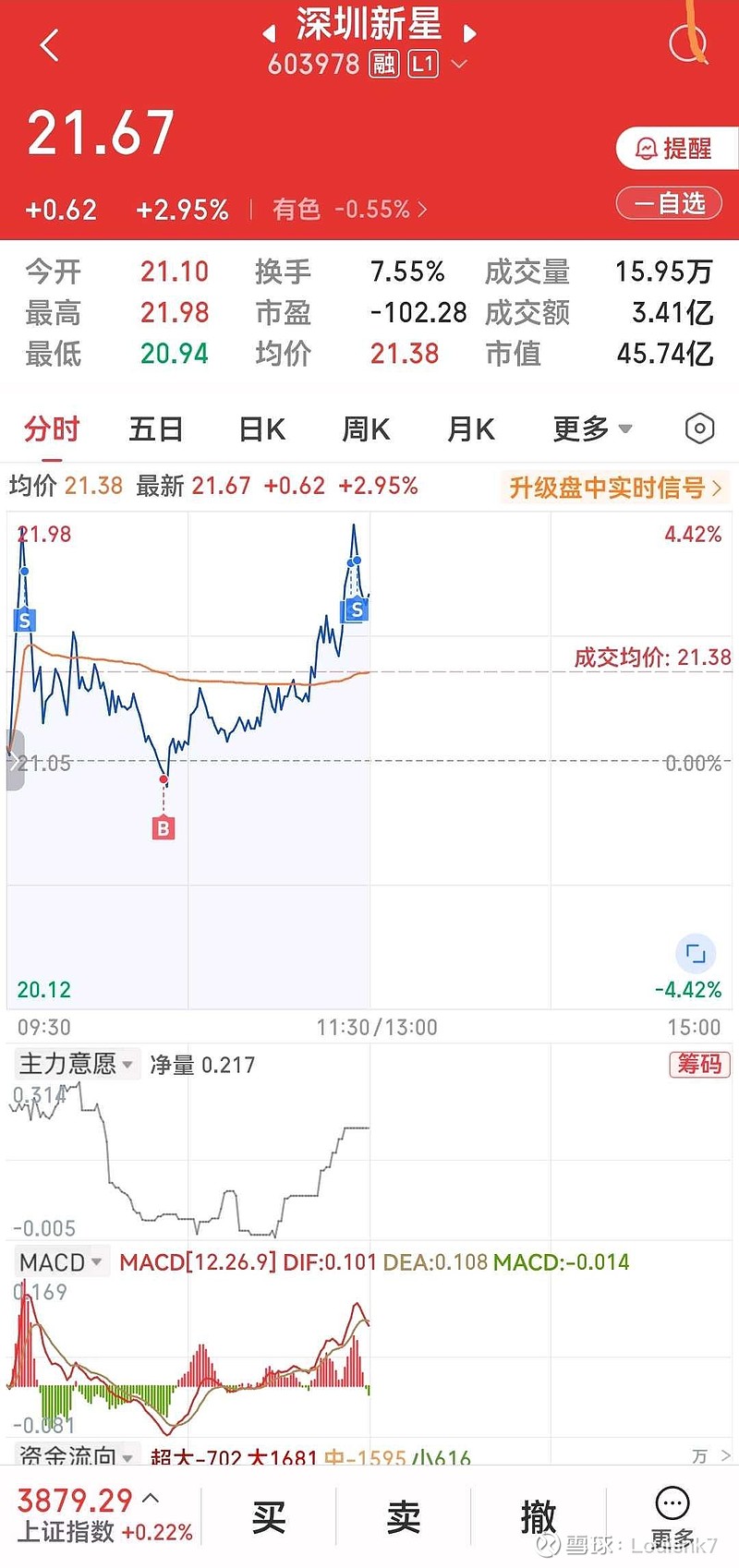Image resolution: width=739 pixels, height=1568 pixels.
Task: Switch to the previous stock with left arrow
Action: 269,33
